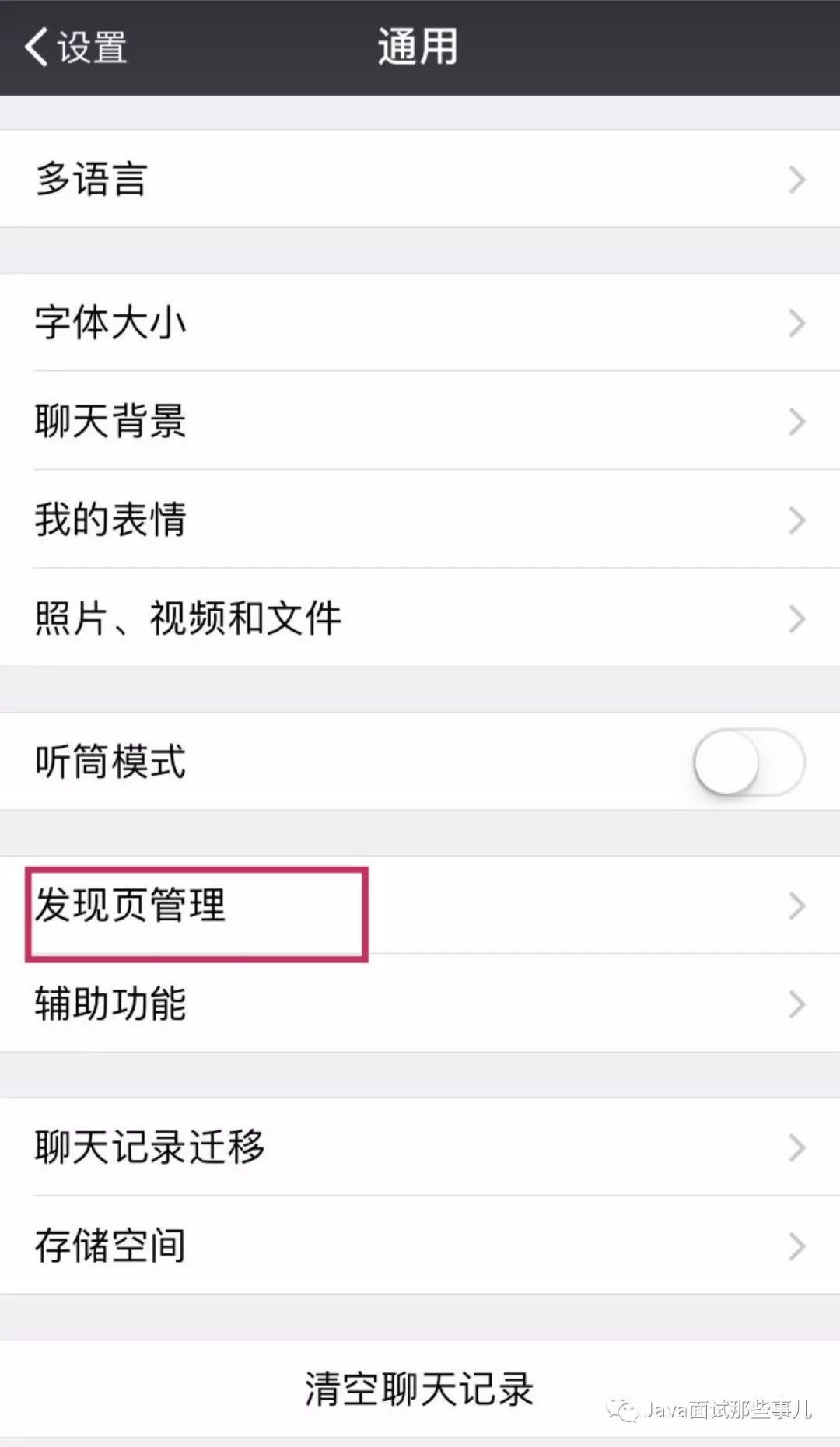
Task: Open 聊天记录迁移
Action: point(420,1147)
